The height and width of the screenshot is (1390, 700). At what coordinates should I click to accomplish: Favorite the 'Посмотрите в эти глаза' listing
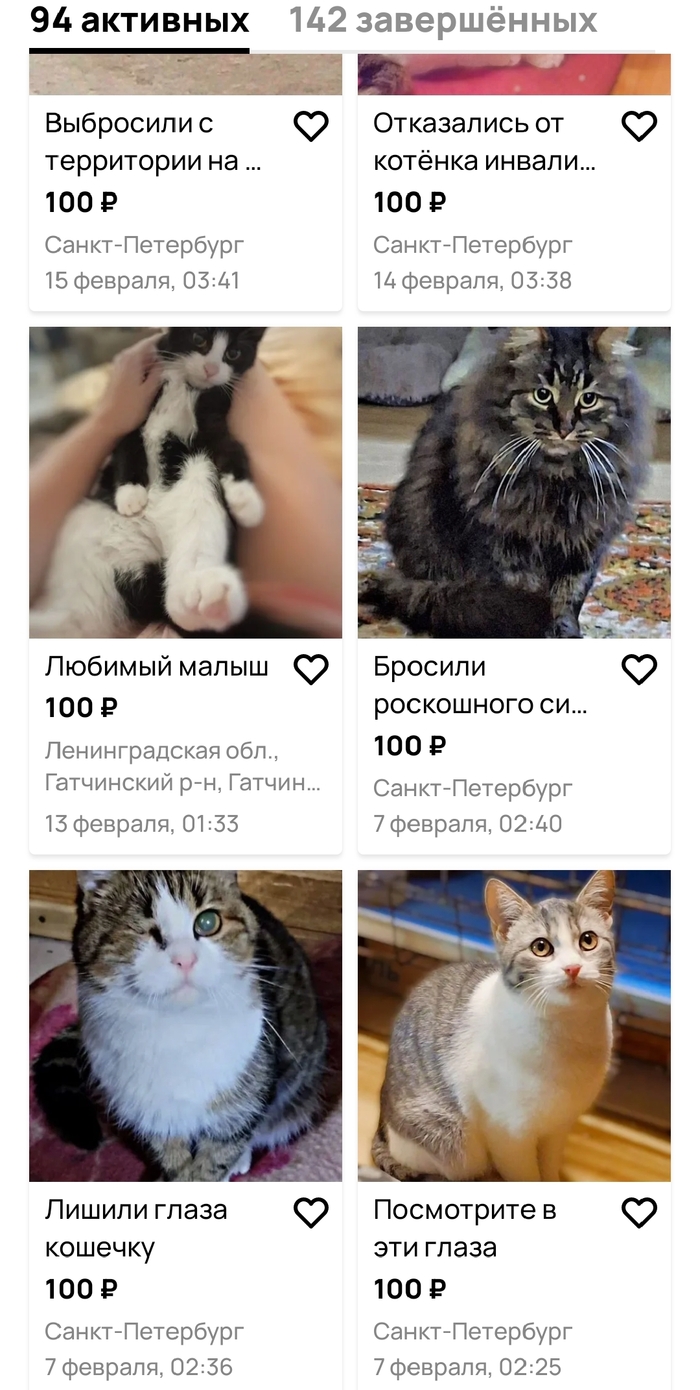[639, 1212]
